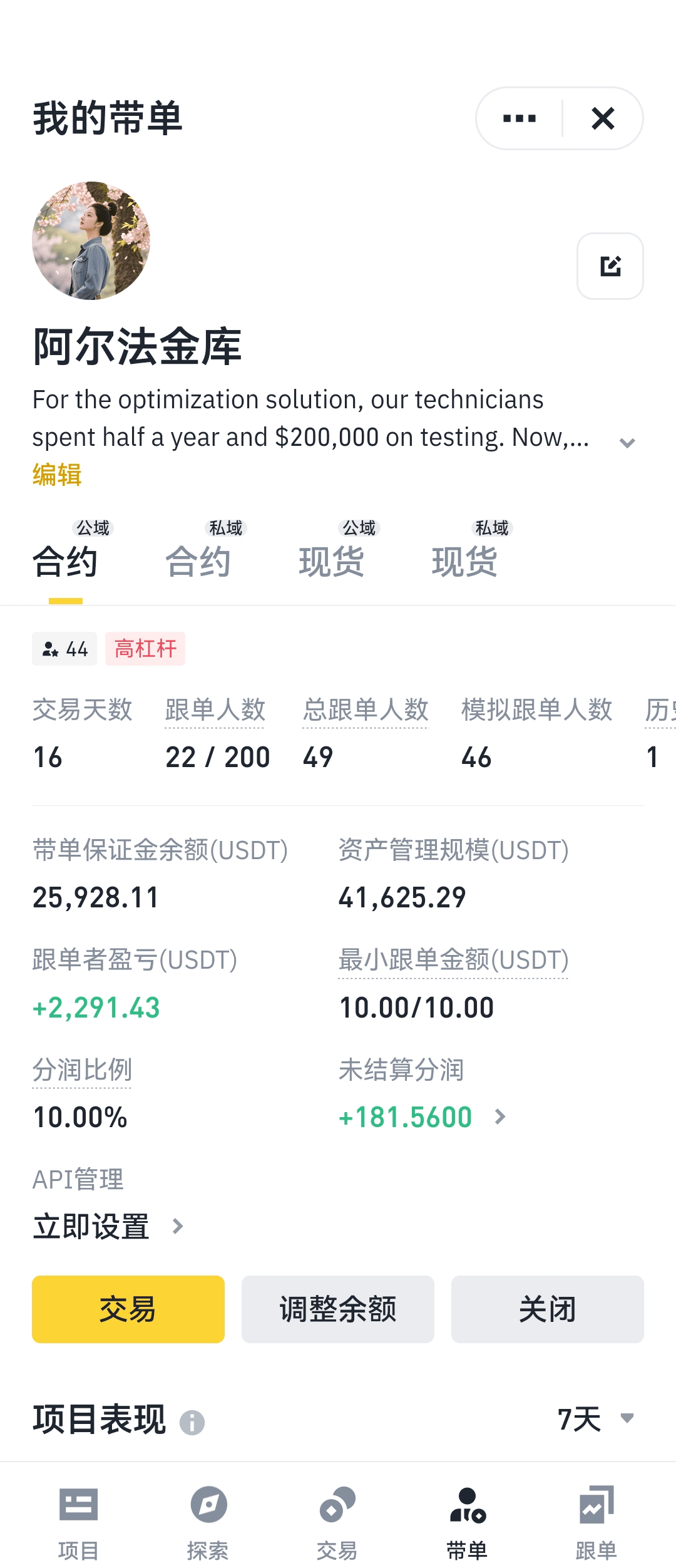Screen dimensions: 676x1568
Task: Go to the 项目 bottom tab
Action: [78, 1522]
